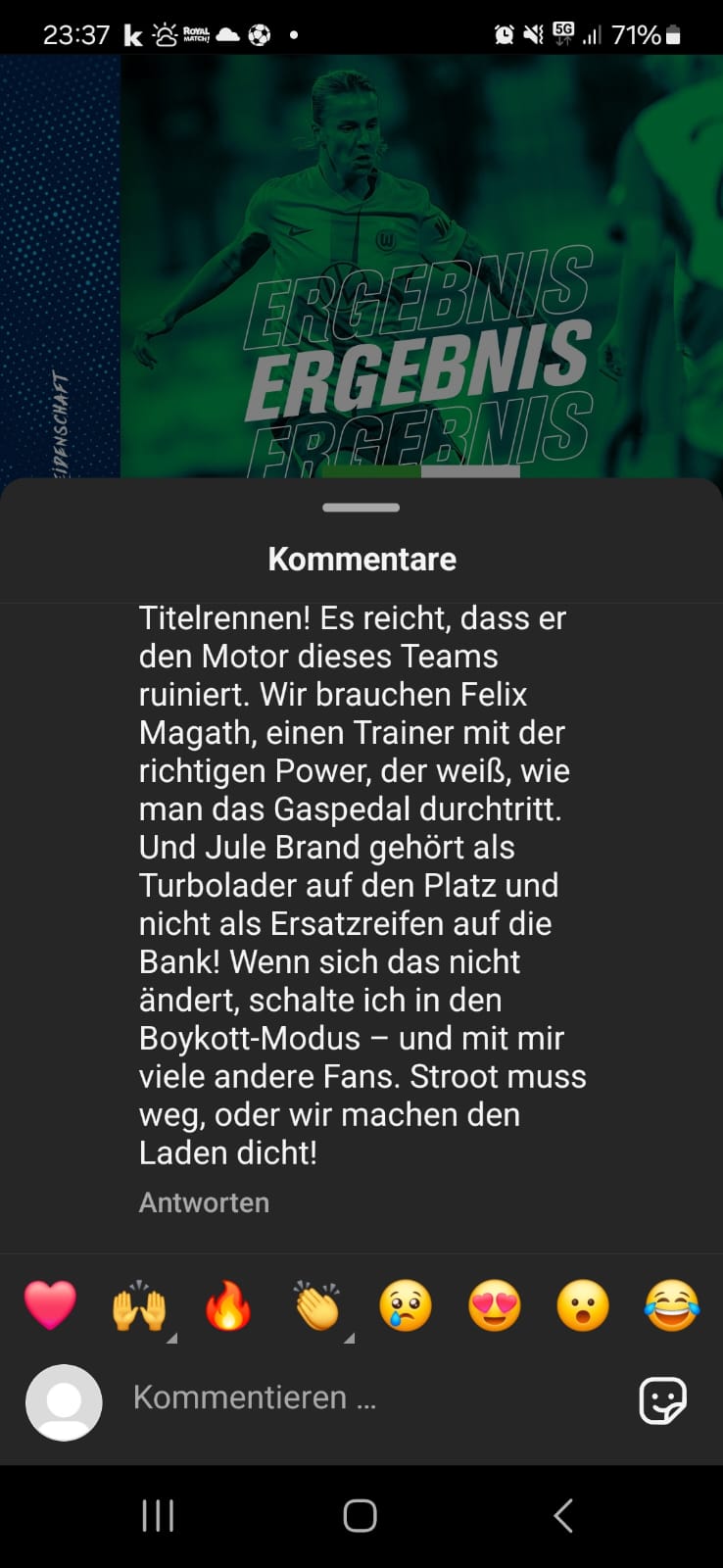Insert the crying face emoji
The image size is (723, 1568).
406,1305
